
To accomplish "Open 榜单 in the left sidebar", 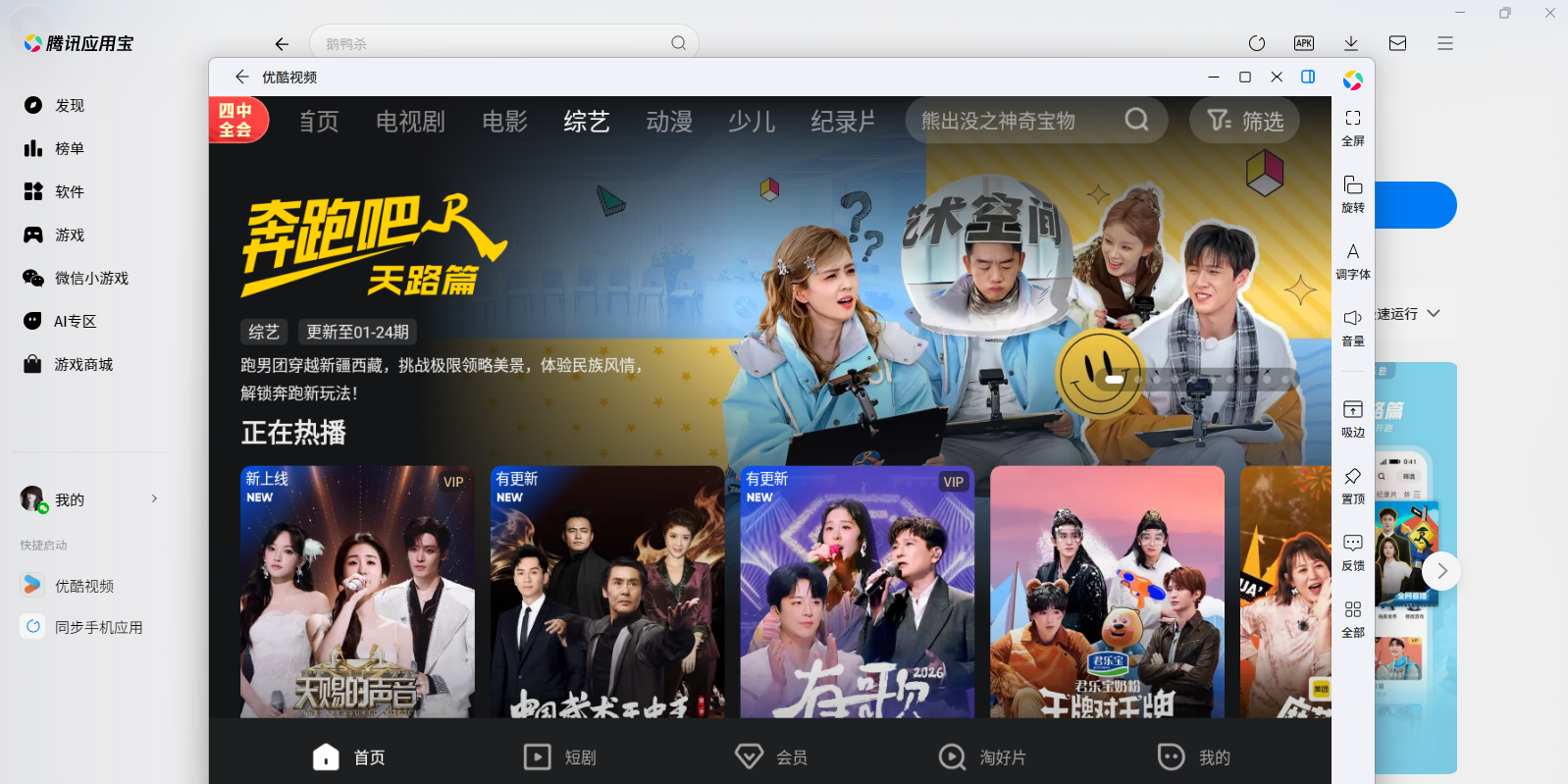I will click(x=69, y=148).
